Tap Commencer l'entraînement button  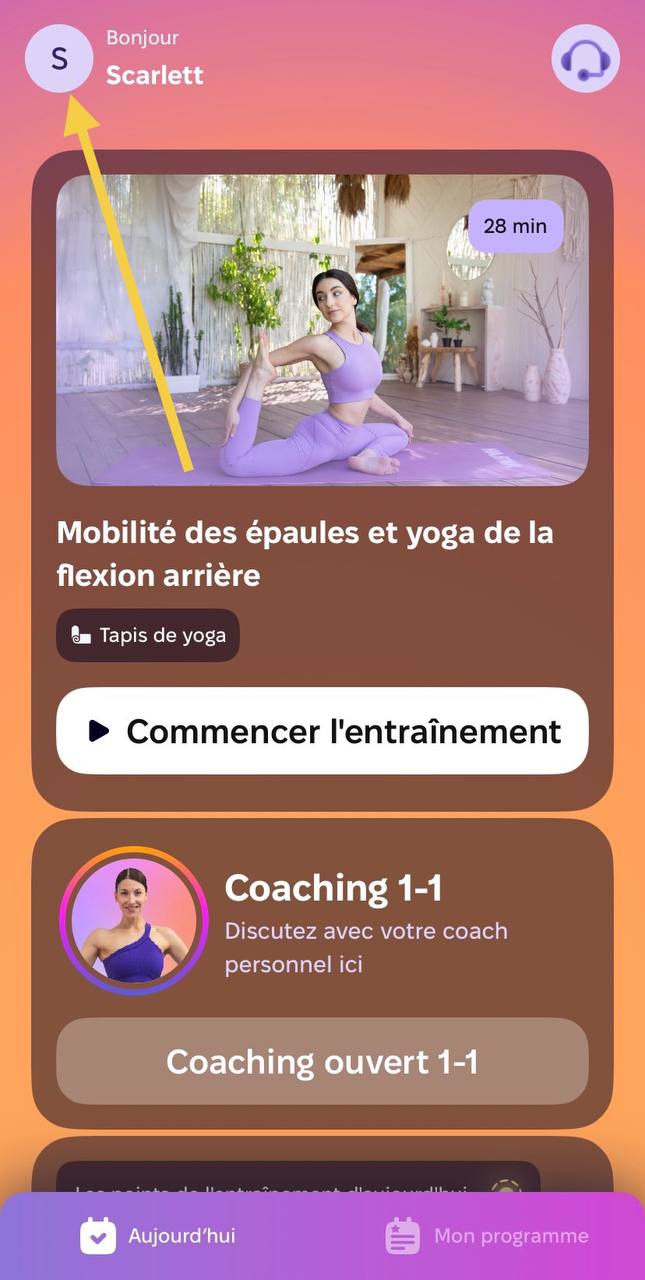(322, 731)
